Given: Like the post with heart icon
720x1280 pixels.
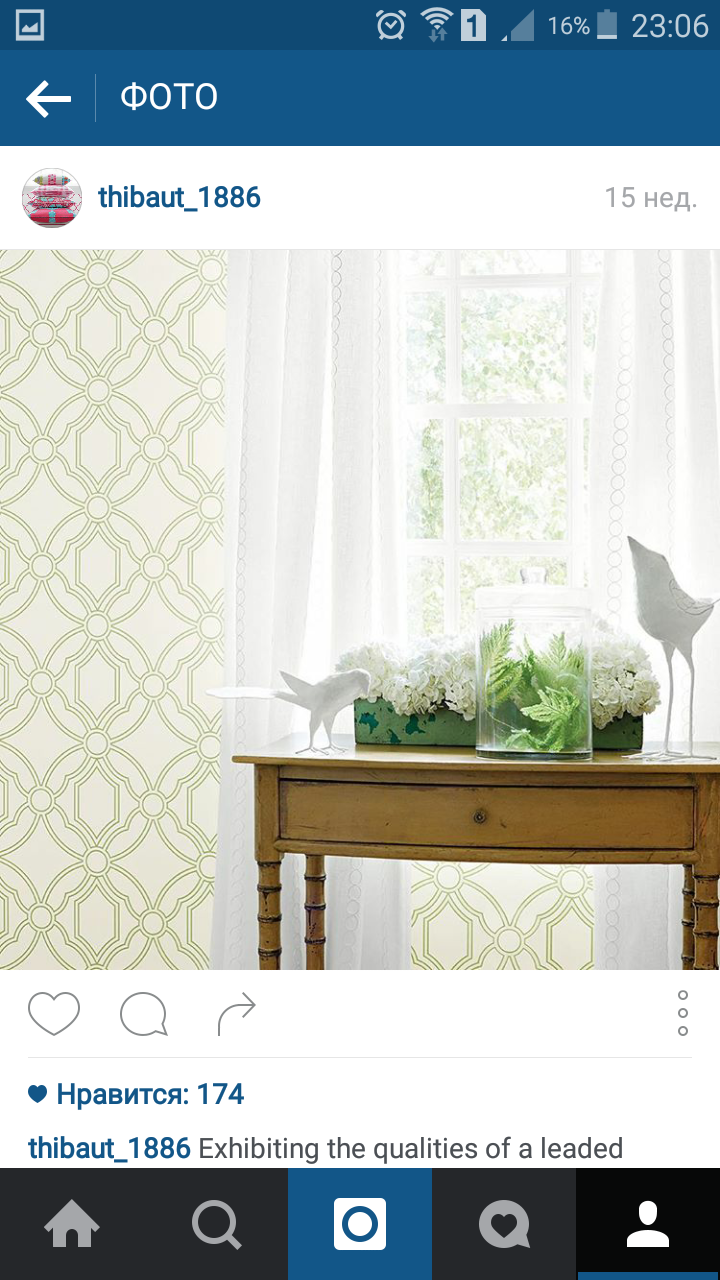Looking at the screenshot, I should (x=54, y=1014).
